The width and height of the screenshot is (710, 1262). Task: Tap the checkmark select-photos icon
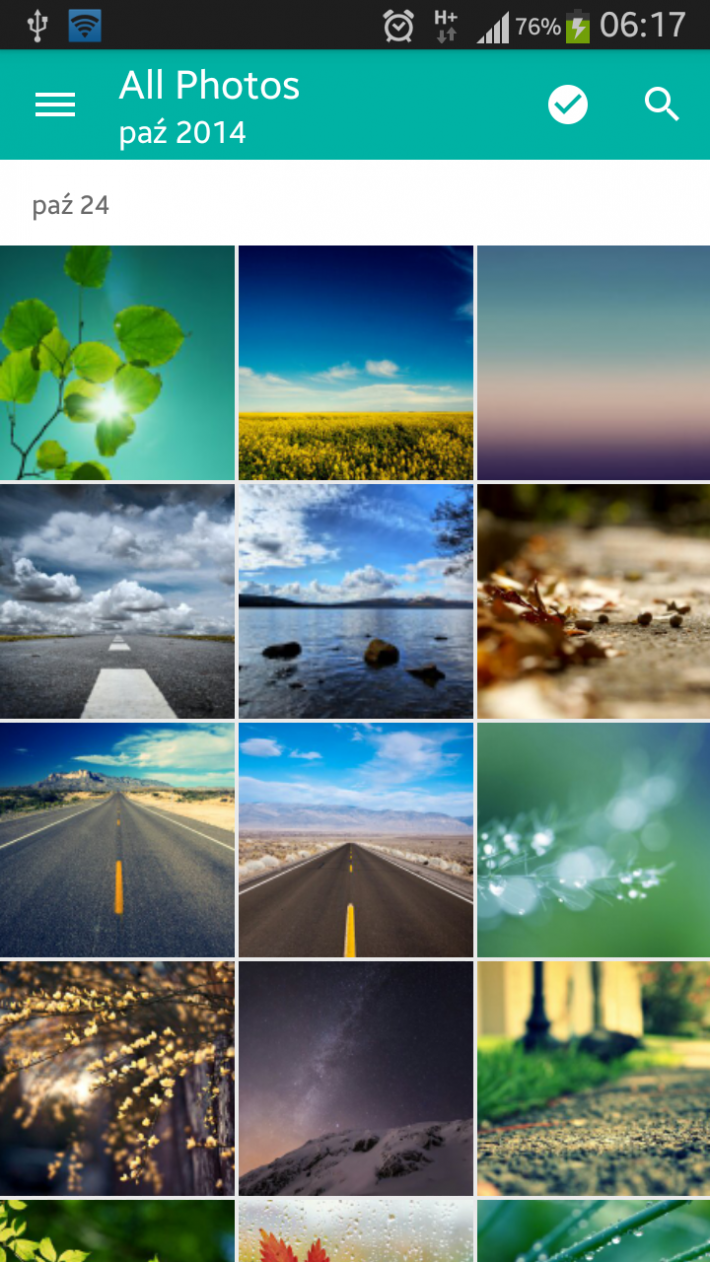(568, 105)
